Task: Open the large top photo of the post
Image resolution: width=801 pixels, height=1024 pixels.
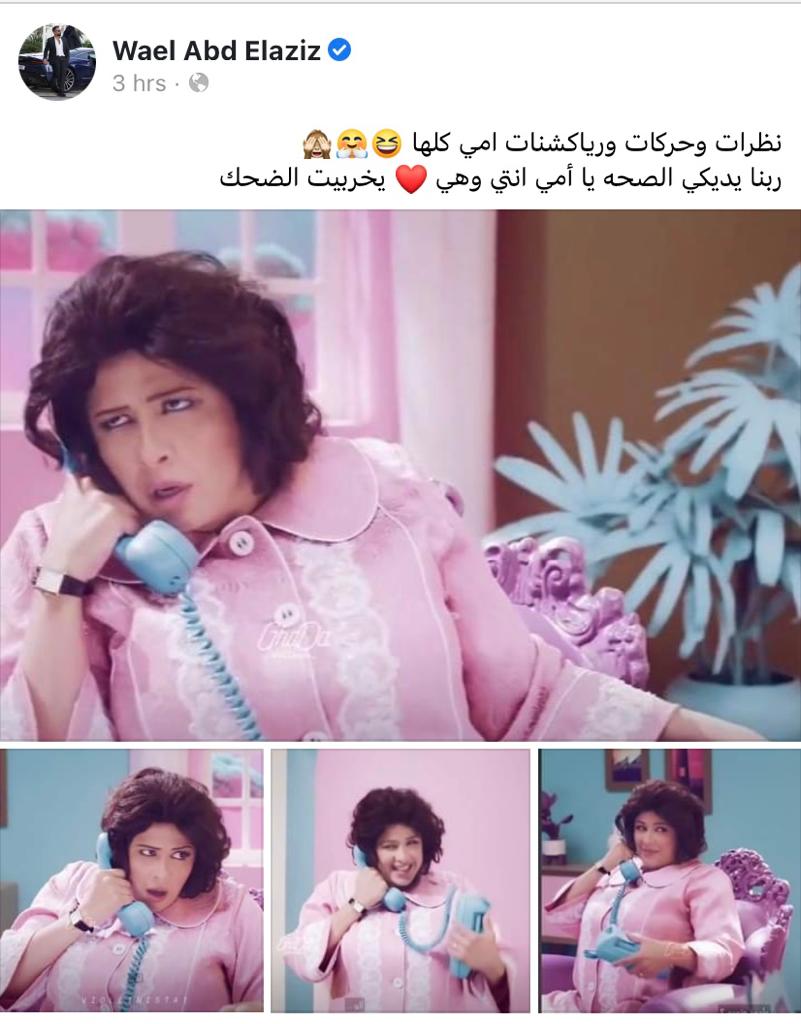Action: (x=400, y=475)
